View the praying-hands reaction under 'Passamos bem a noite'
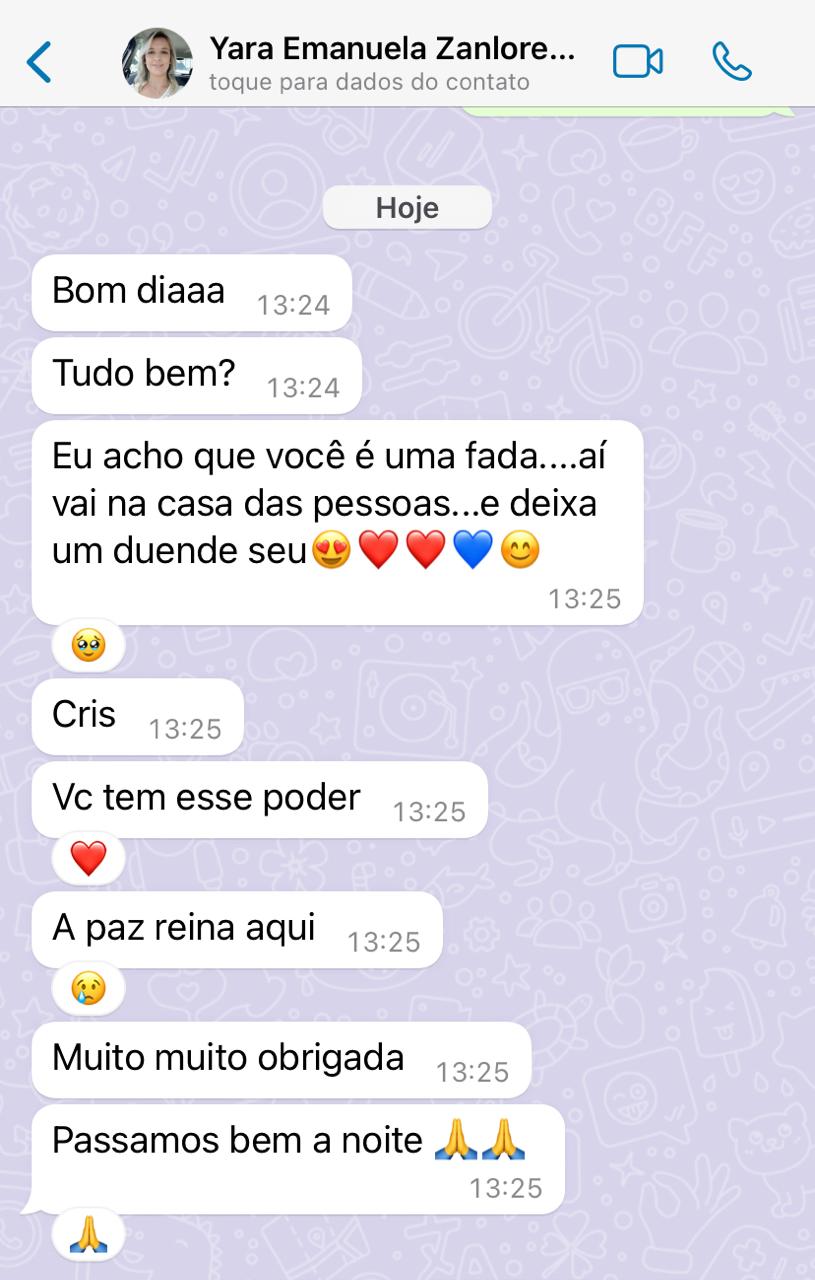Viewport: 815px width, 1280px height. [x=88, y=1235]
